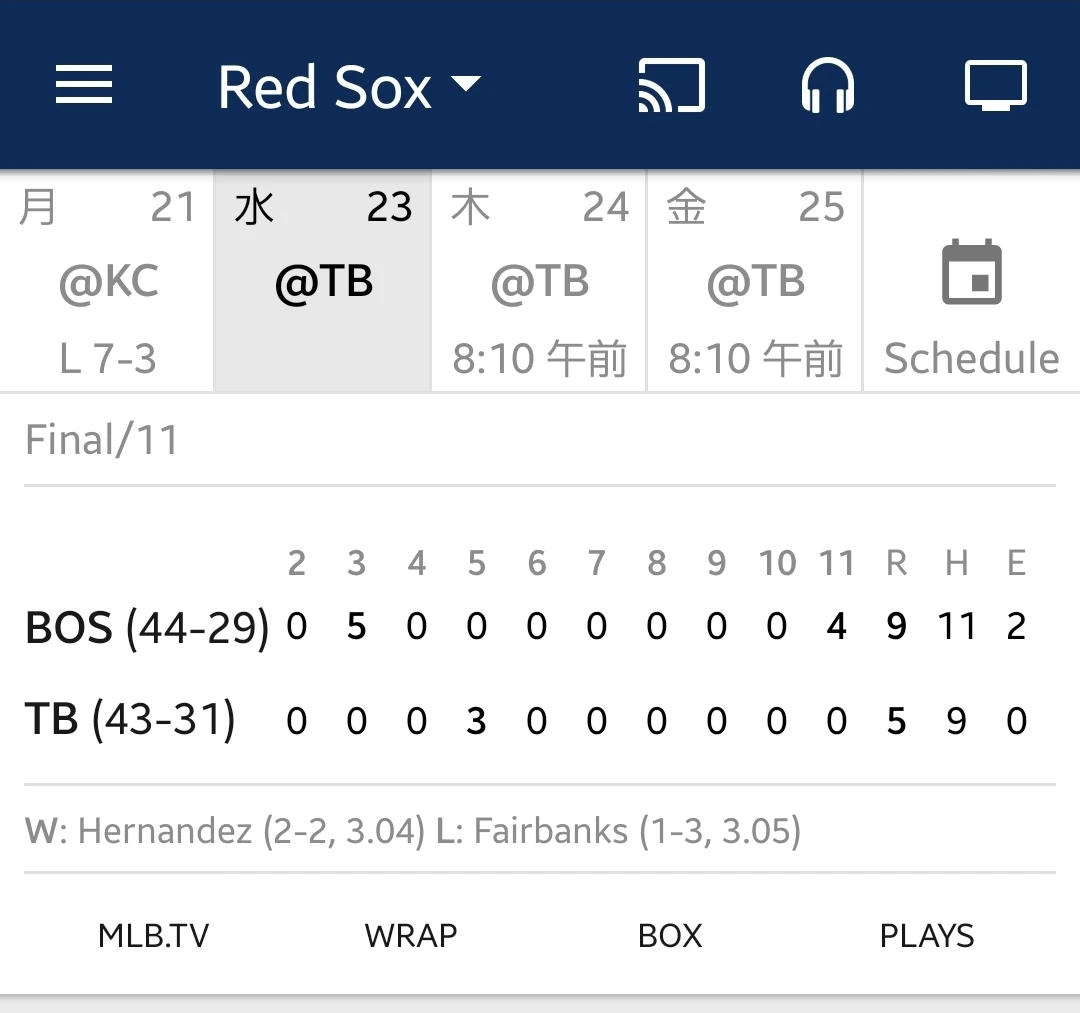
Task: View the BOX score
Action: pos(670,936)
